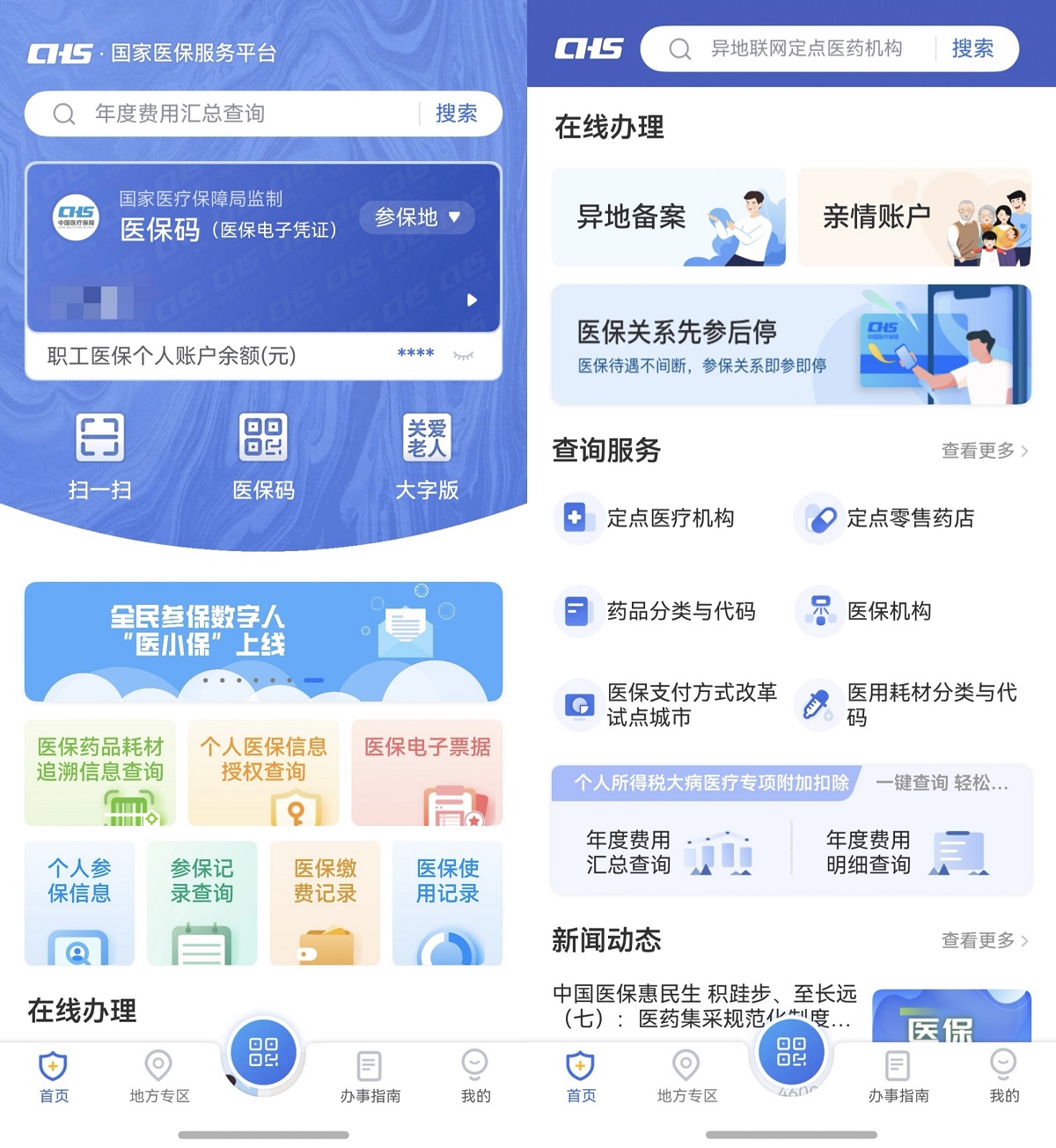Reveal the hidden account balance via eye toggle
Viewport: 1056px width, 1148px height.
pos(465,354)
